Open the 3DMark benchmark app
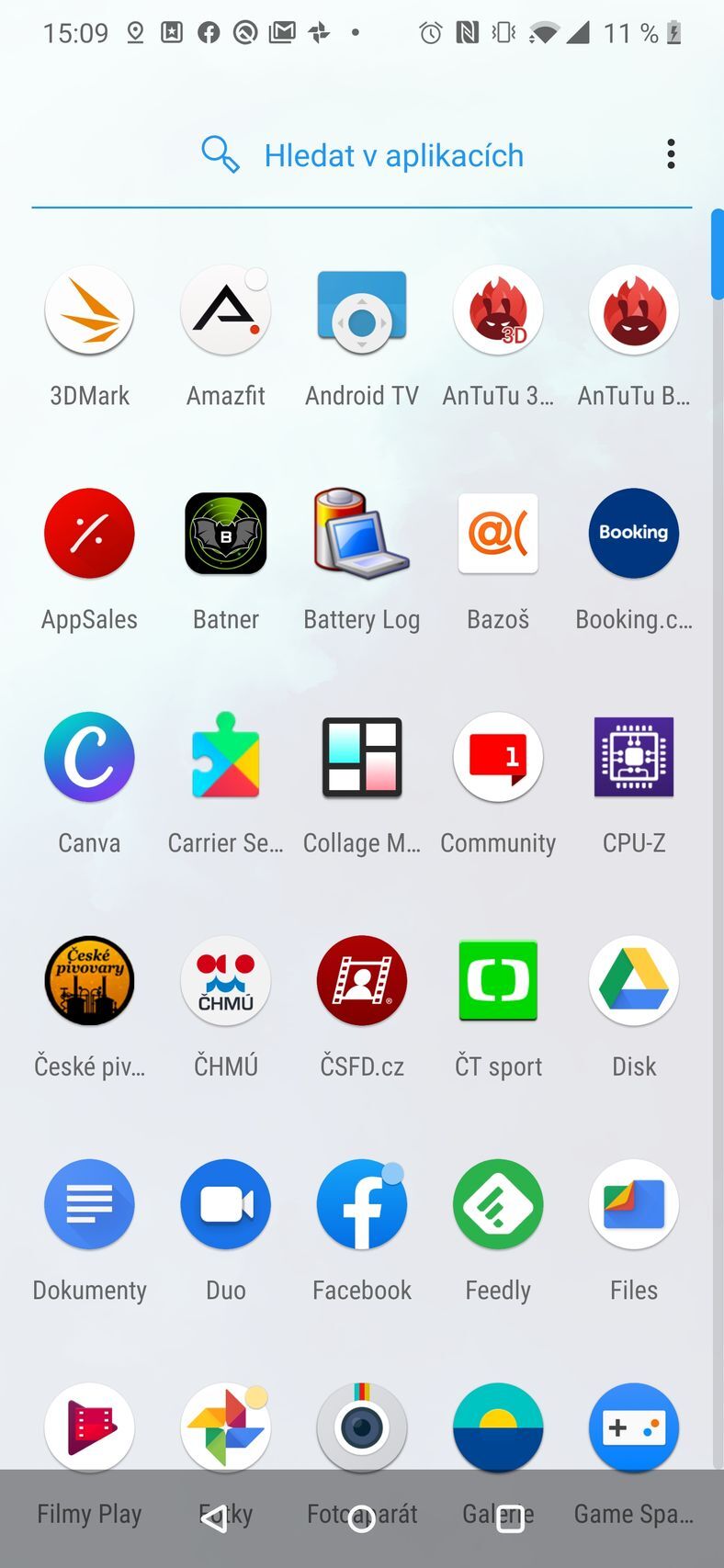 89,310
